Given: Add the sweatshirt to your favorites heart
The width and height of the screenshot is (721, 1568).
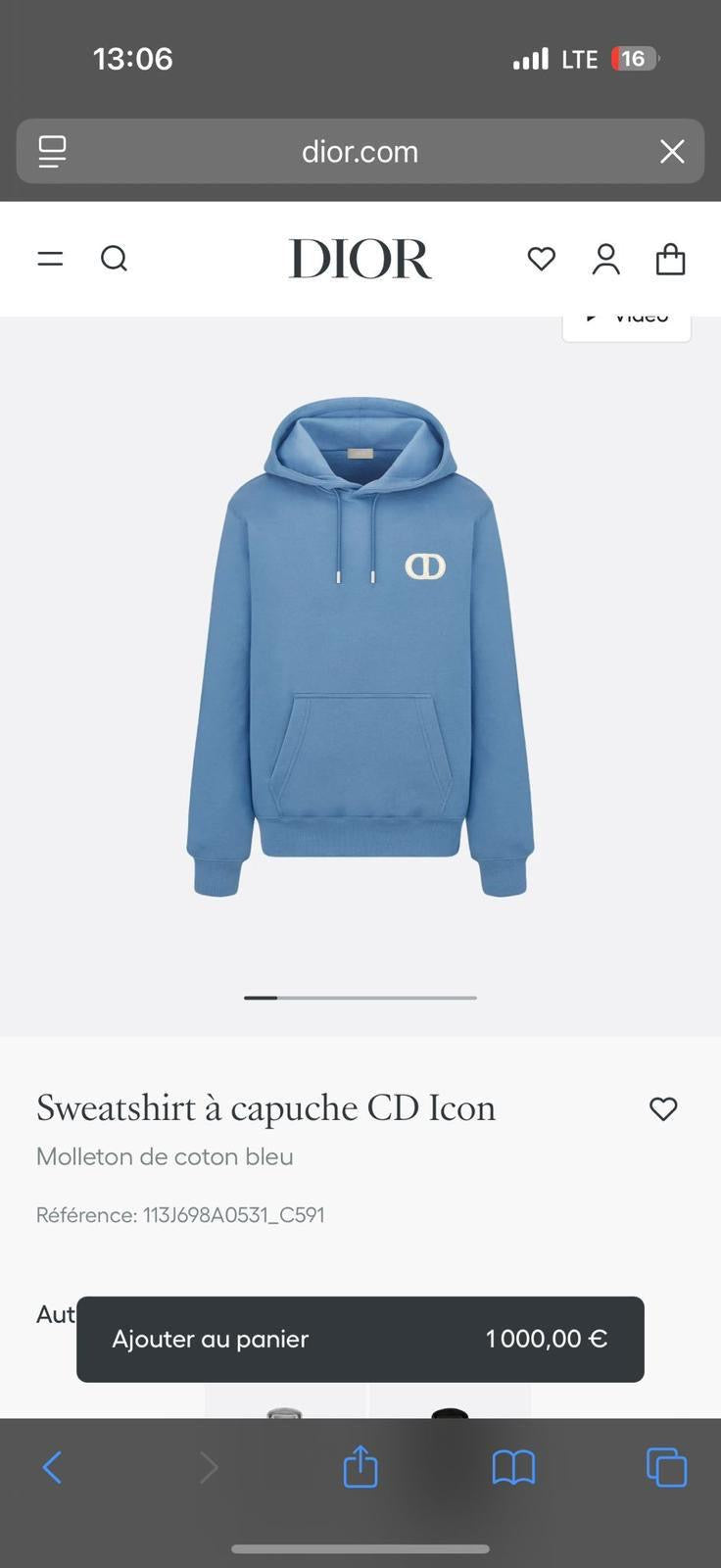Looking at the screenshot, I should pyautogui.click(x=663, y=1108).
